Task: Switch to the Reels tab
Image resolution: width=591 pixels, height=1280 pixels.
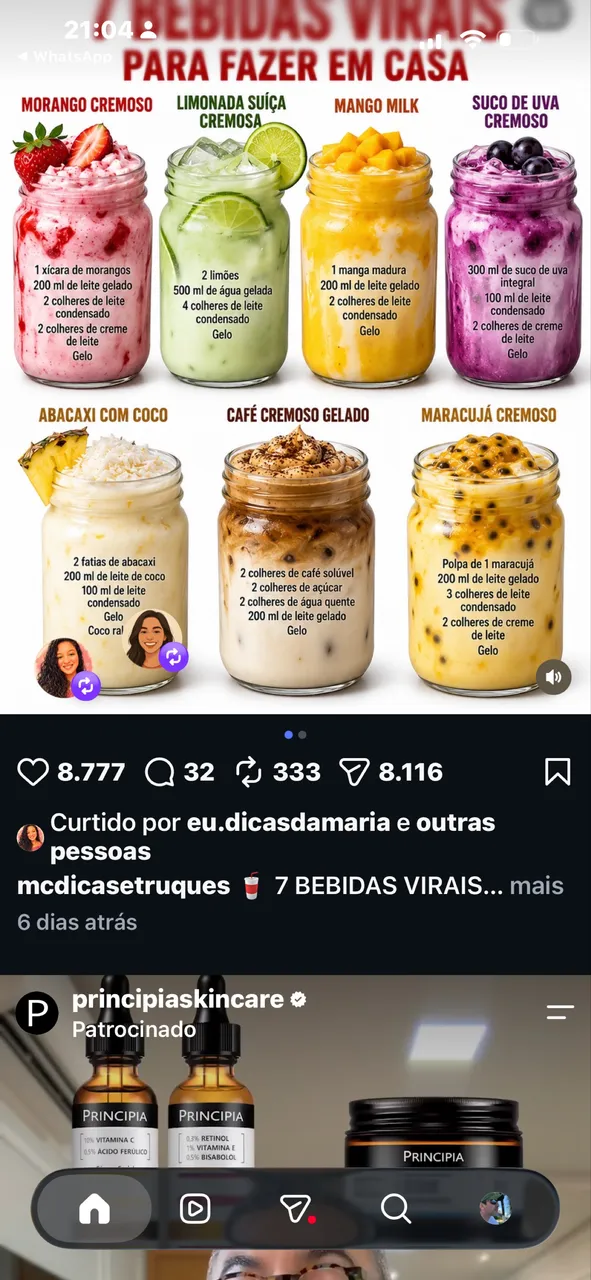Action: pos(195,1209)
